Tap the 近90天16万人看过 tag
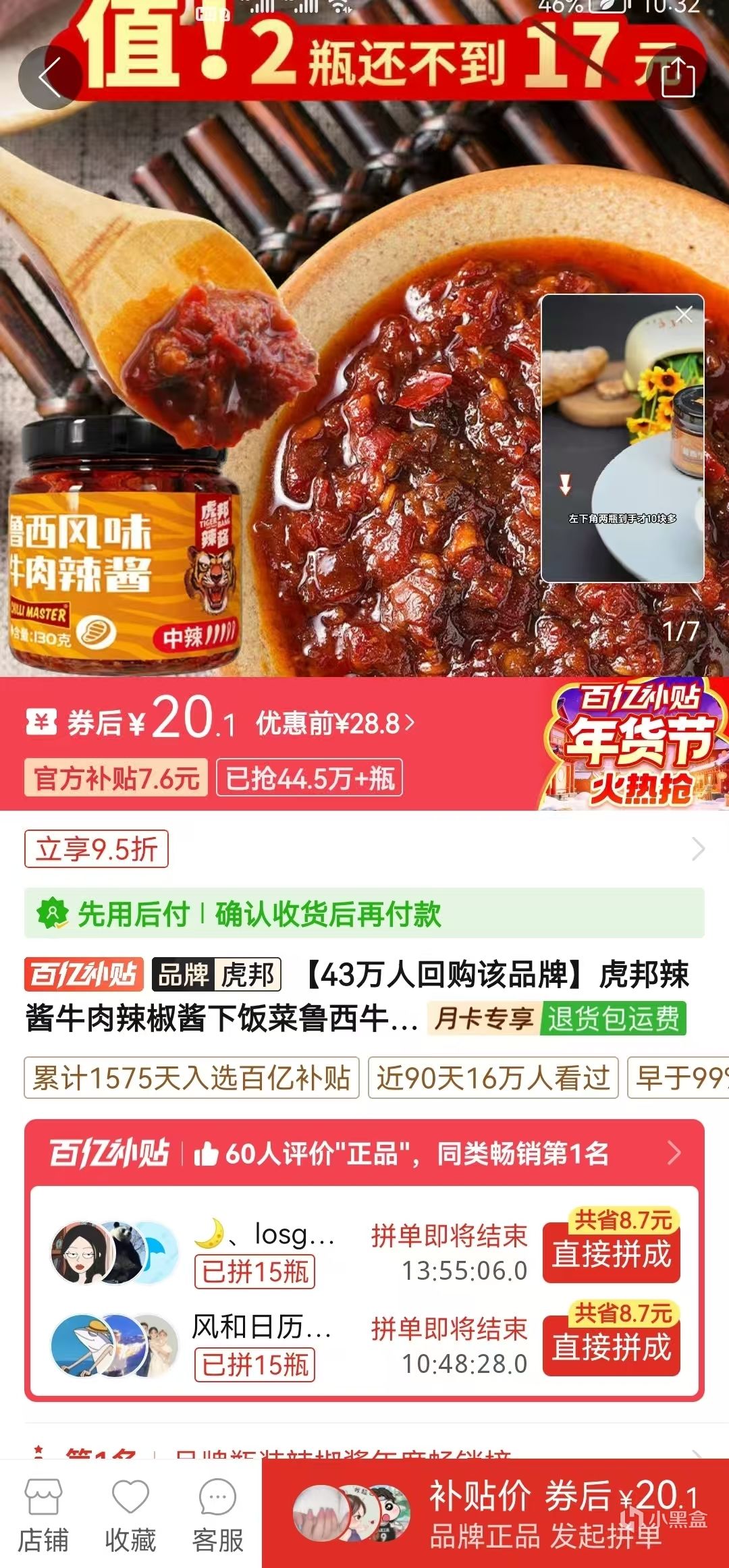The height and width of the screenshot is (1568, 729). 493,1078
